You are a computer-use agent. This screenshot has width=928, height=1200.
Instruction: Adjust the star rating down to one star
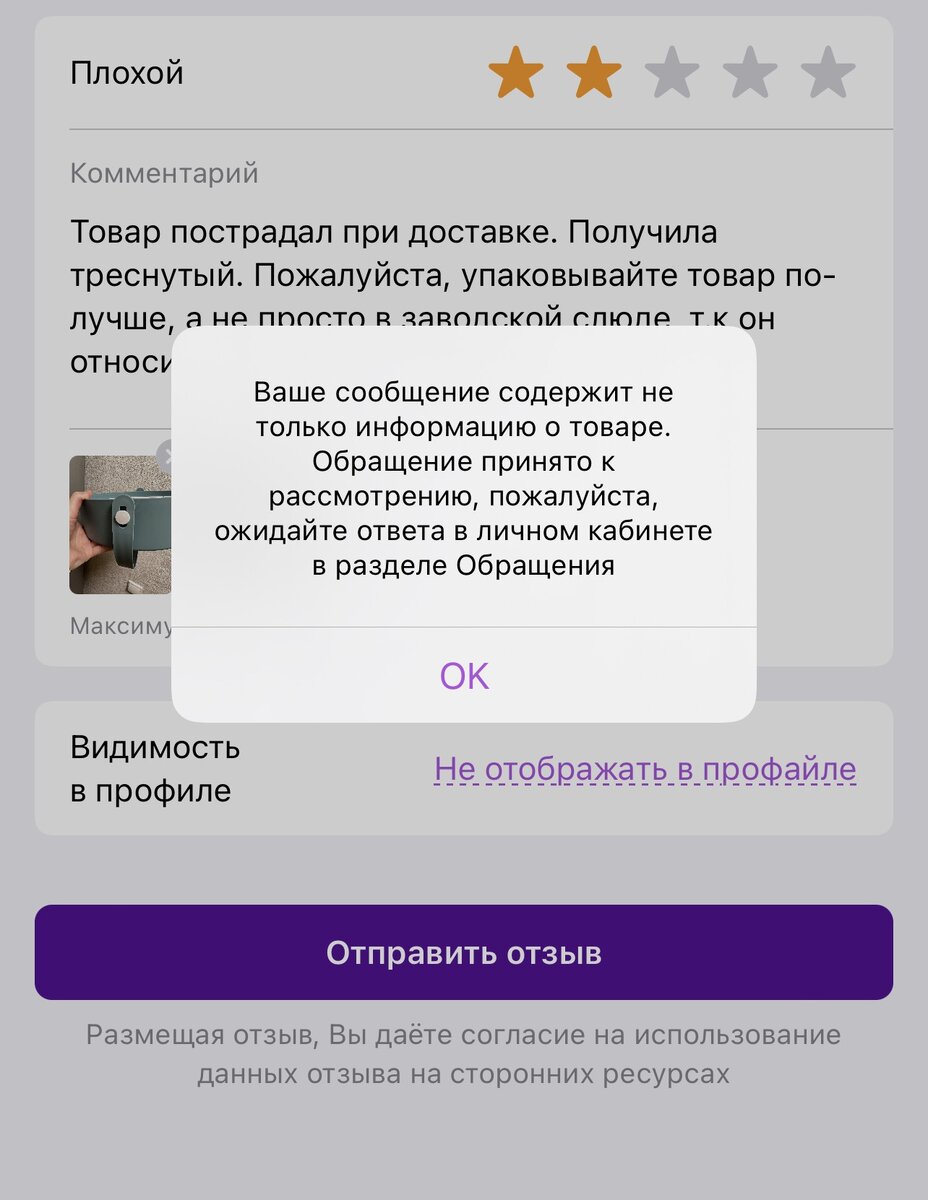point(517,70)
